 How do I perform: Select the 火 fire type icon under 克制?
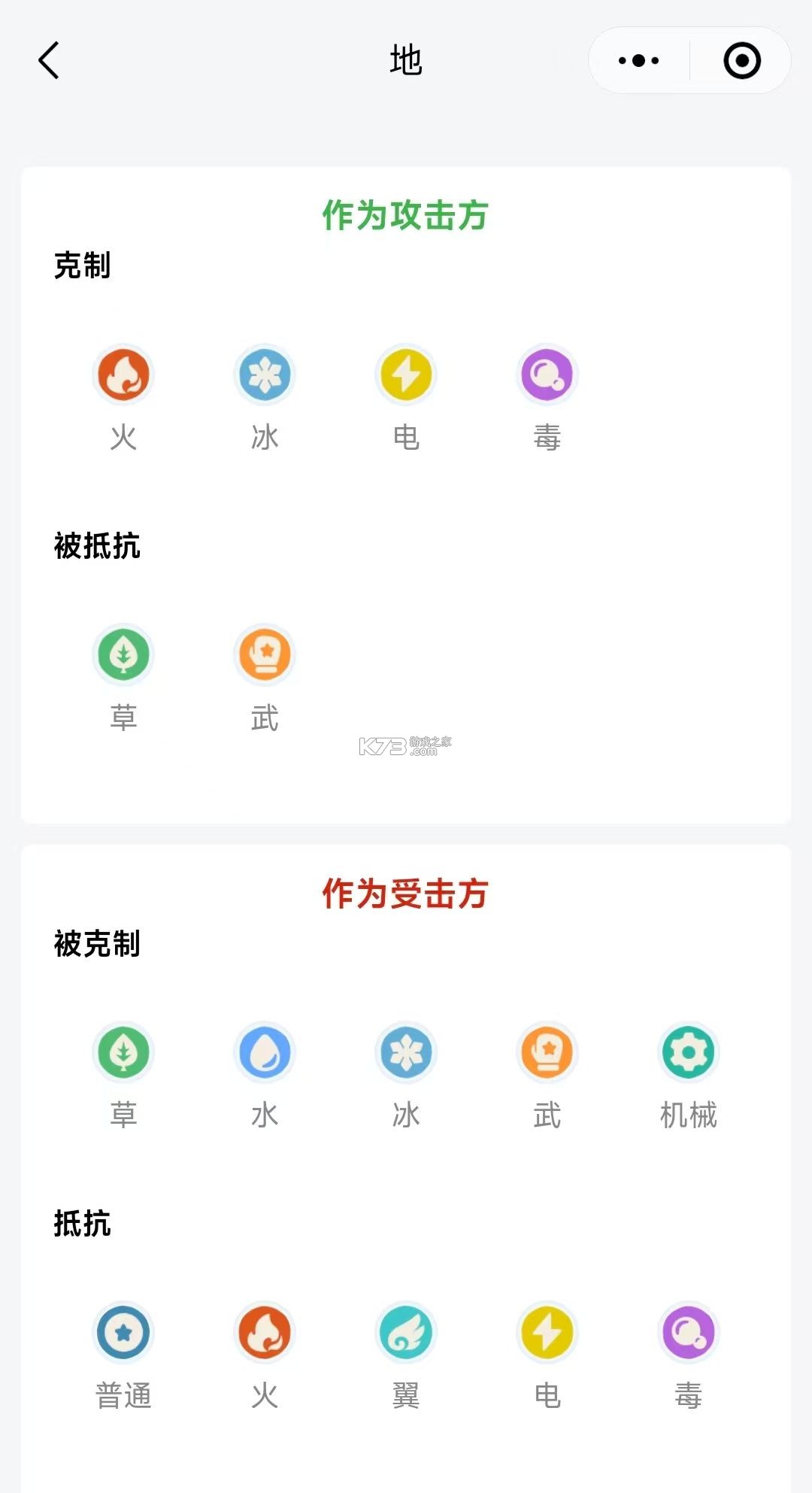[123, 374]
